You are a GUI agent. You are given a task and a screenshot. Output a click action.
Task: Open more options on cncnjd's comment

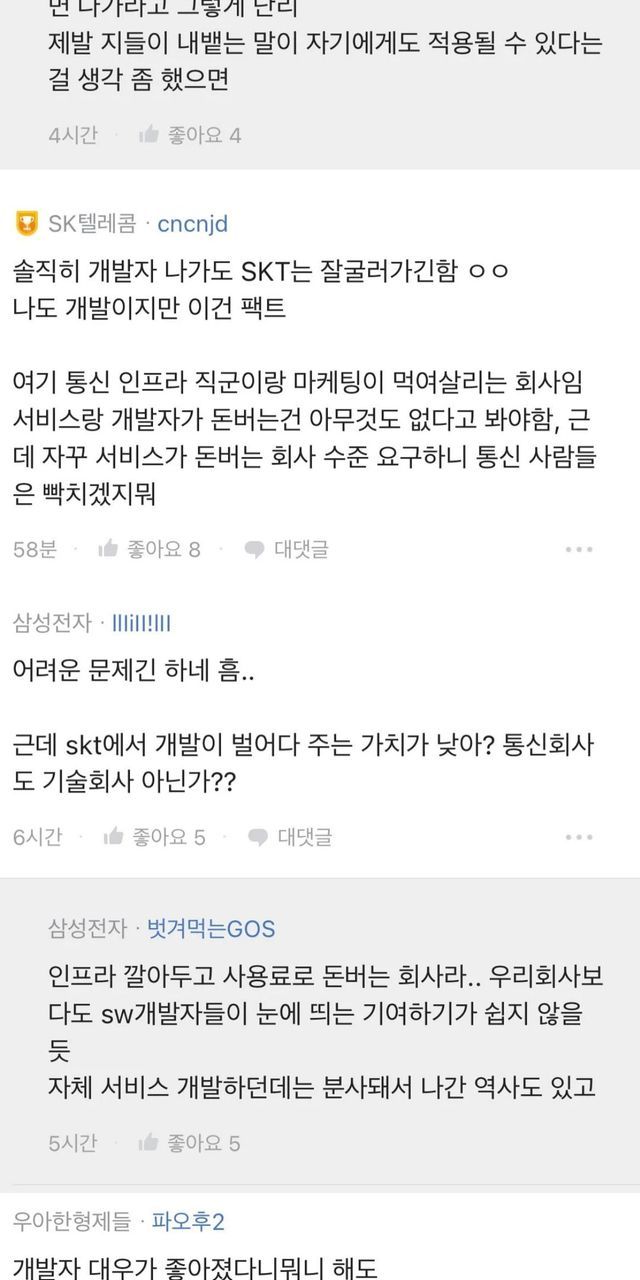[x=581, y=549]
